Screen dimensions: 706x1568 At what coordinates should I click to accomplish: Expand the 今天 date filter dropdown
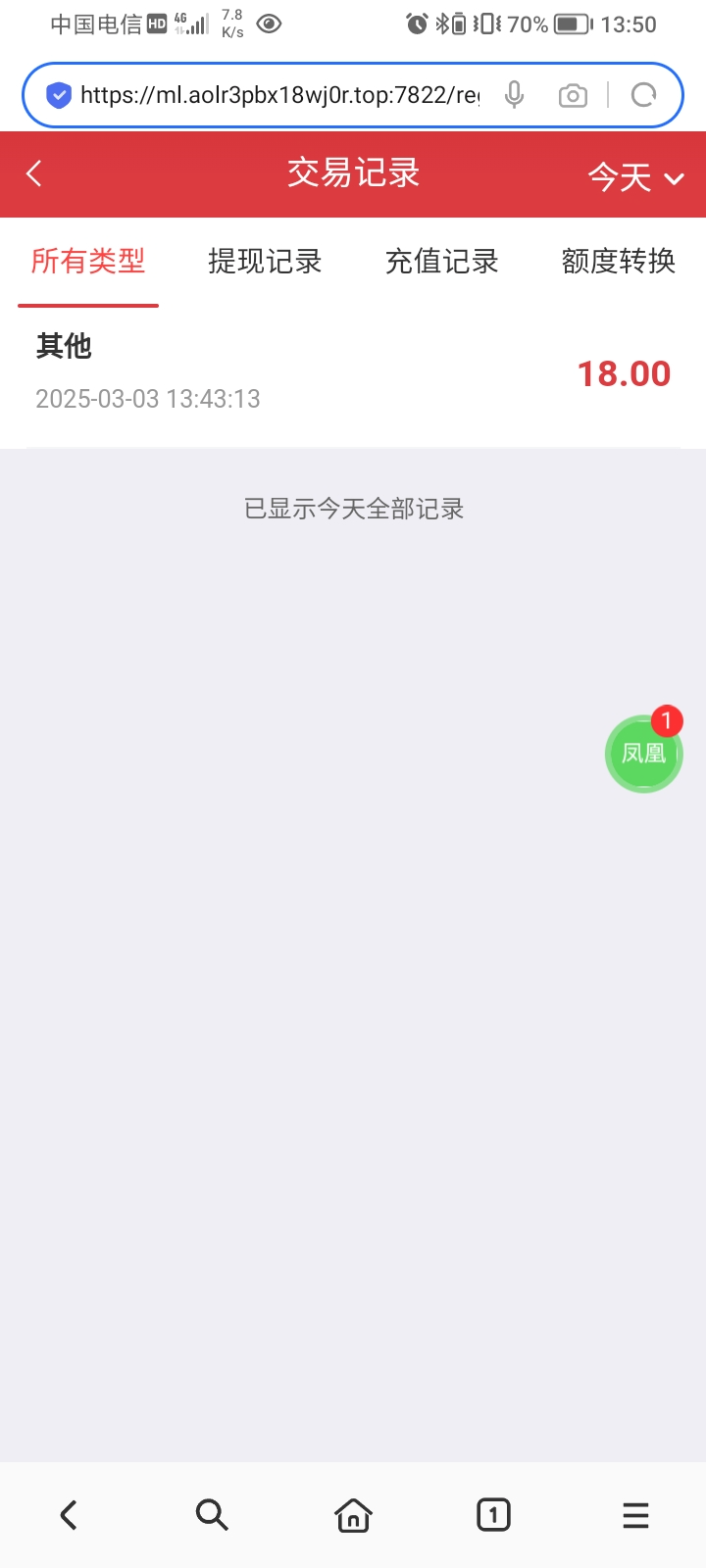coord(635,177)
